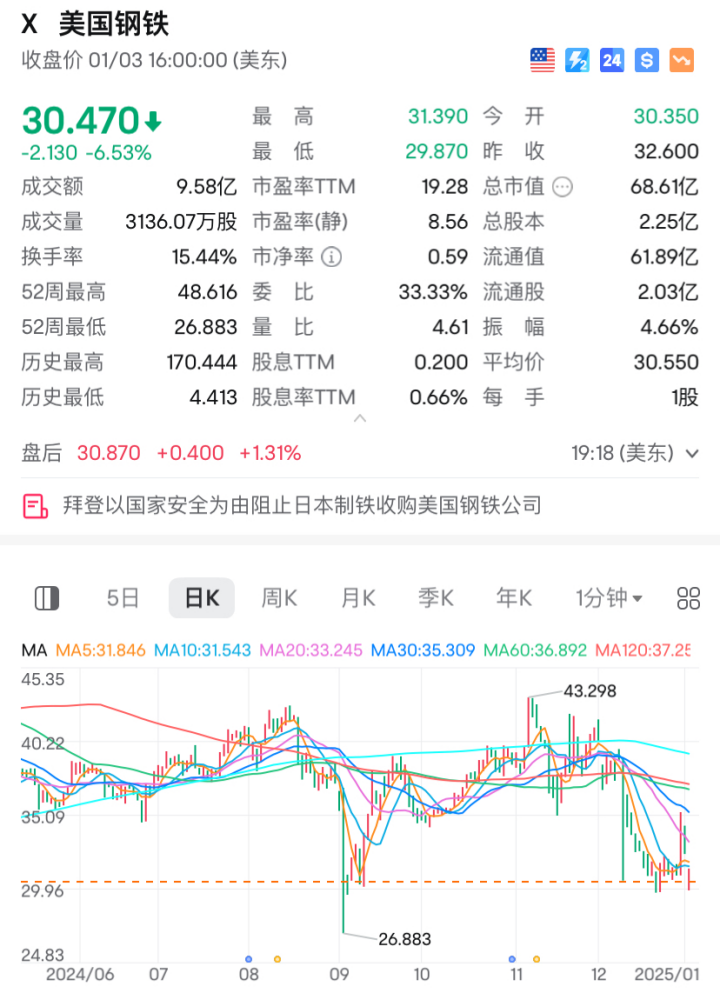Viewport: 720px width, 993px height.
Task: Tap the info icon next to 市净率
Action: tap(332, 257)
